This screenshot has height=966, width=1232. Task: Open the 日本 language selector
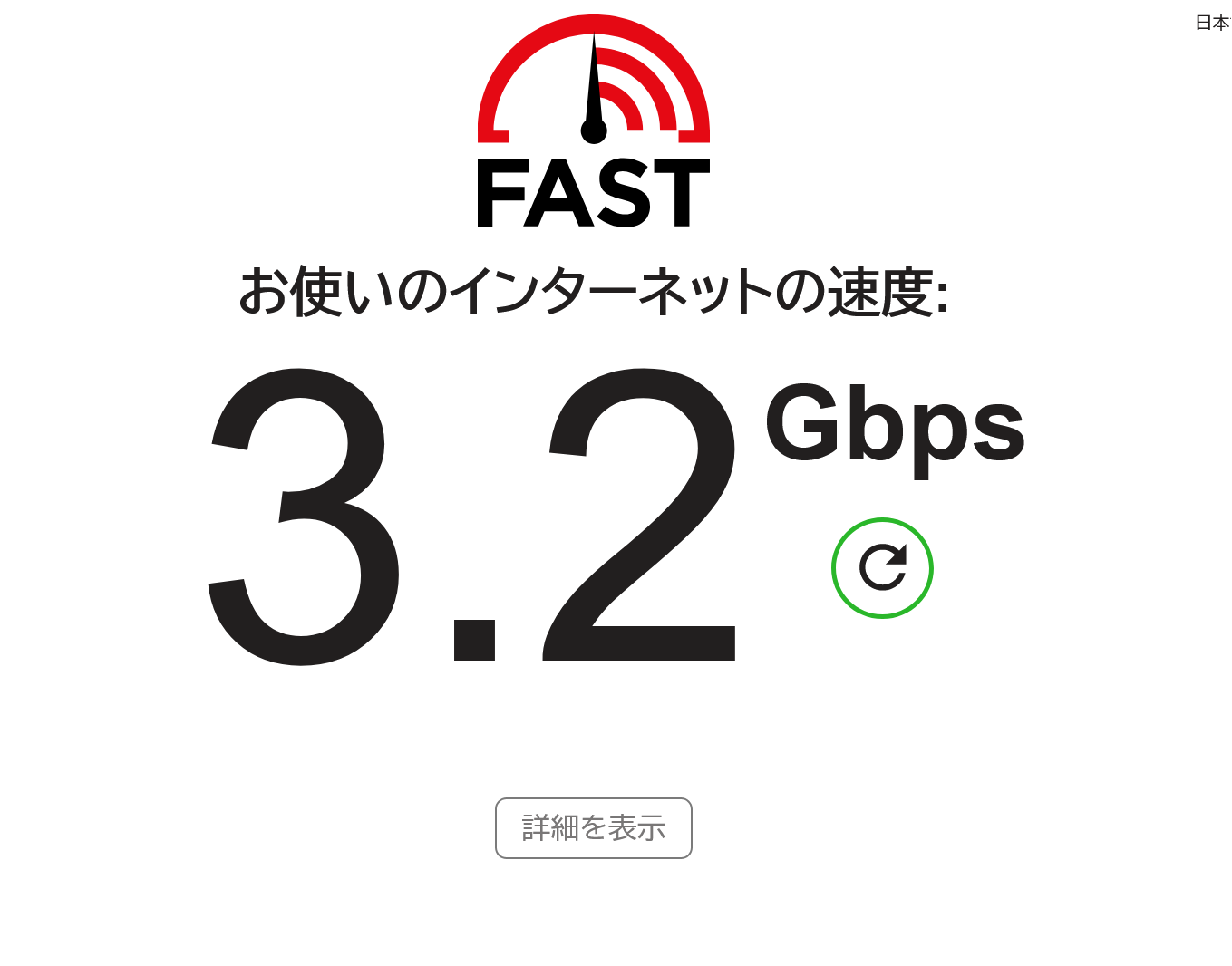[1212, 23]
